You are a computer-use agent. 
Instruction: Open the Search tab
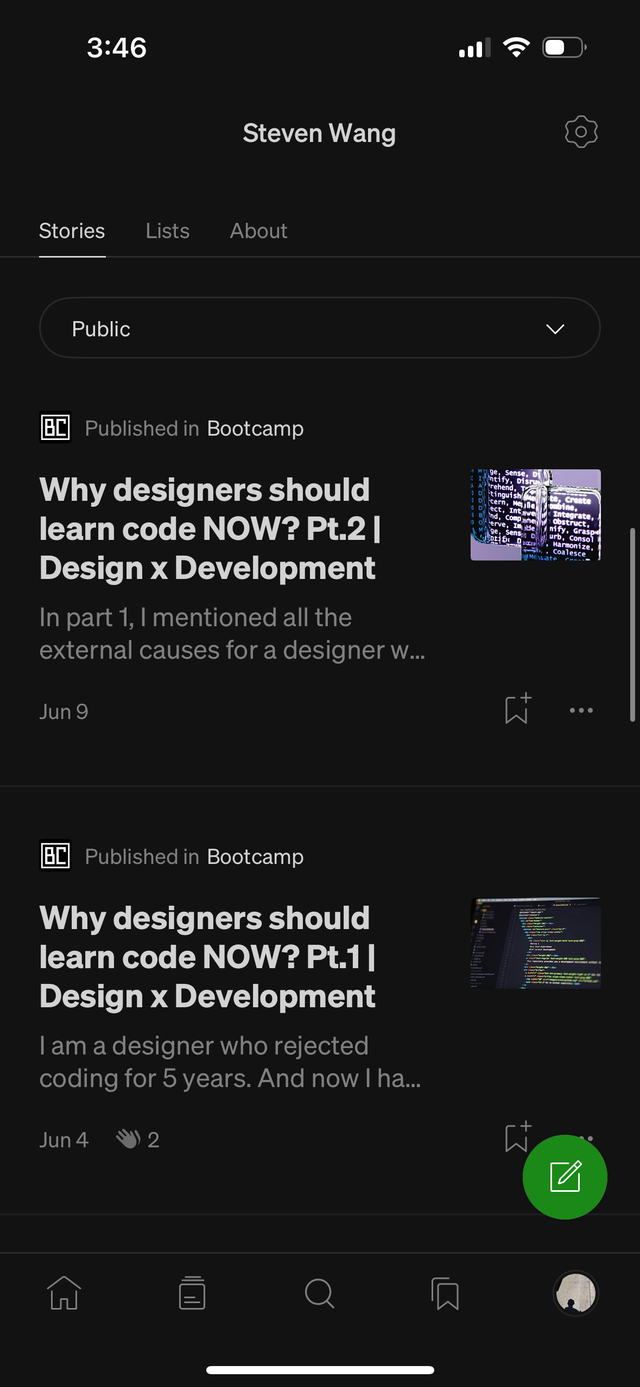click(x=319, y=1293)
